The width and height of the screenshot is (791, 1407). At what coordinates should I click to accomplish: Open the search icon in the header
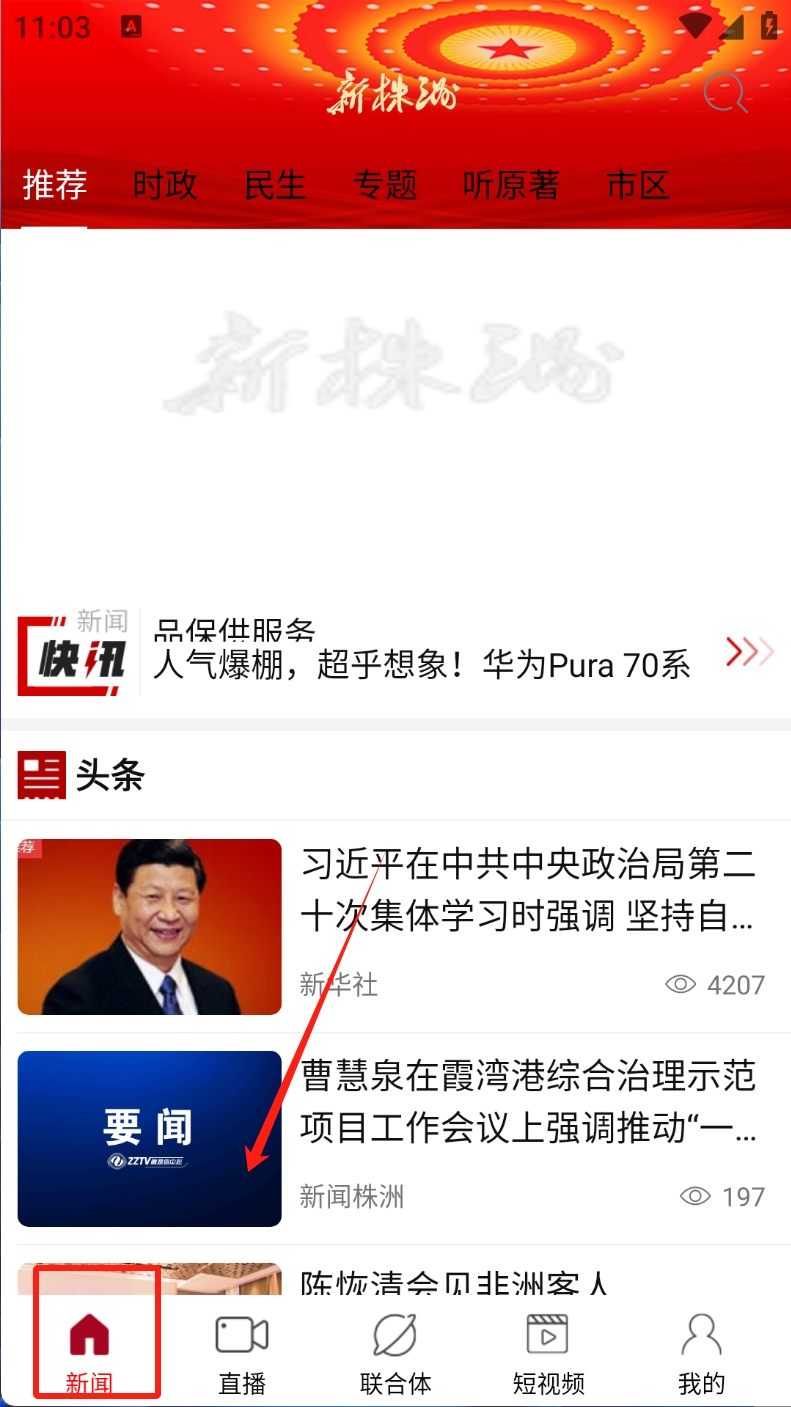tap(725, 93)
